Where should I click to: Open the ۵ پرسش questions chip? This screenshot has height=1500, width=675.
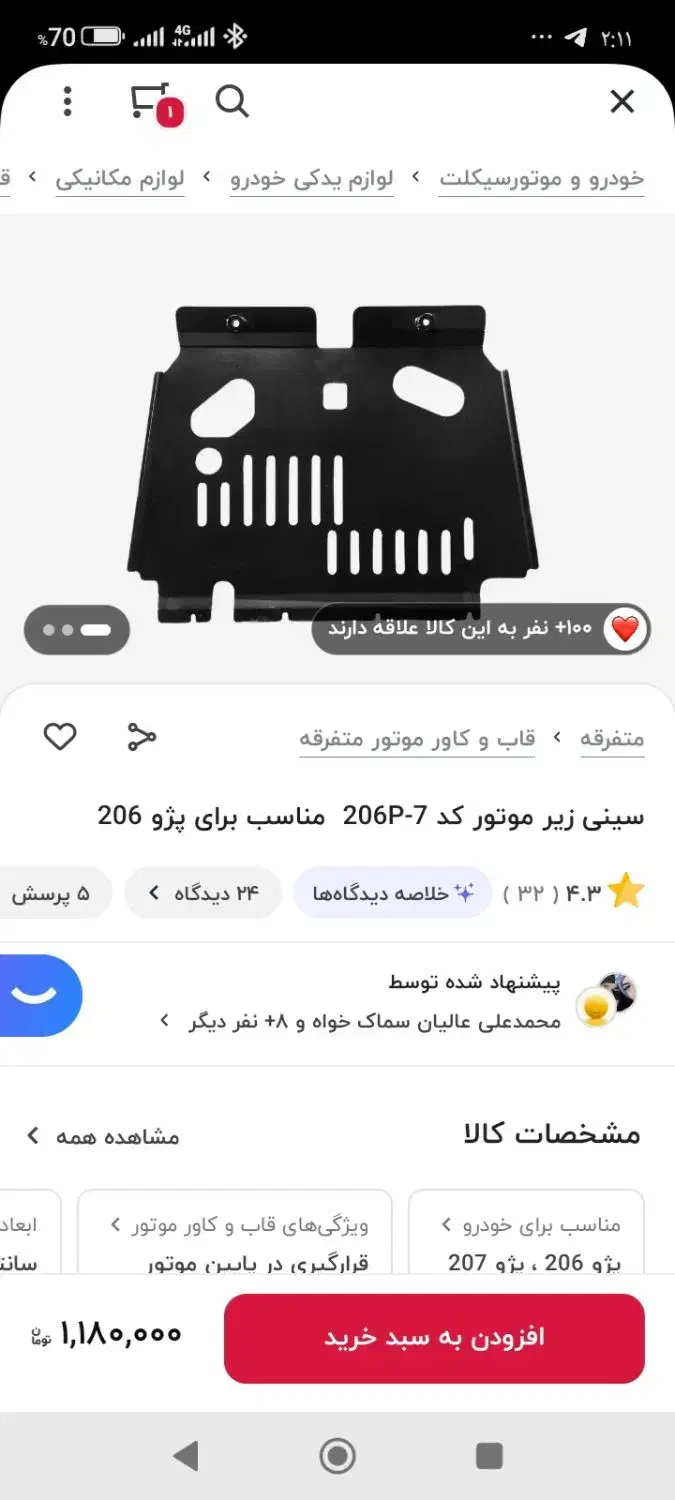55,893
